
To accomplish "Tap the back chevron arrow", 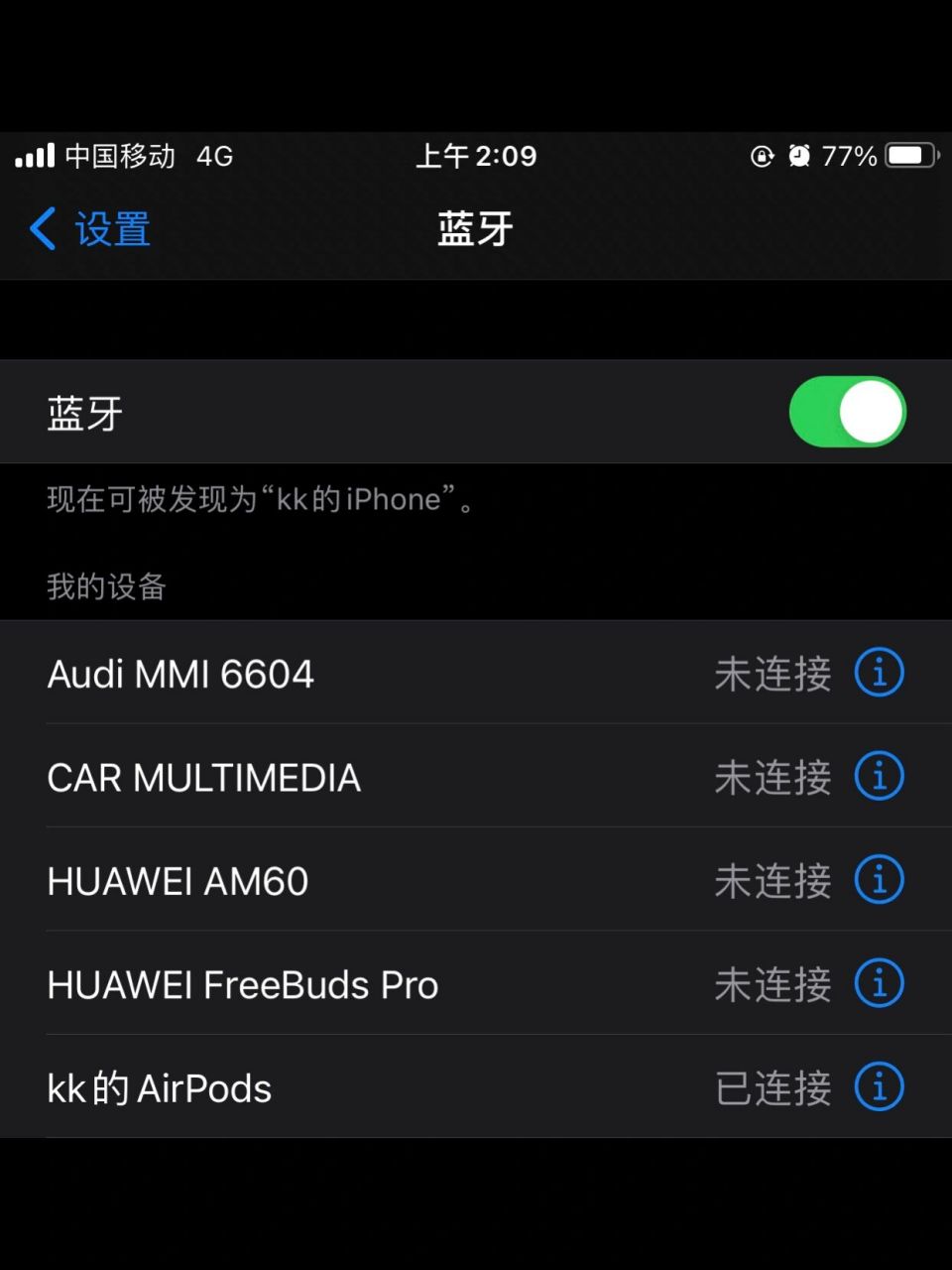I will (x=40, y=229).
